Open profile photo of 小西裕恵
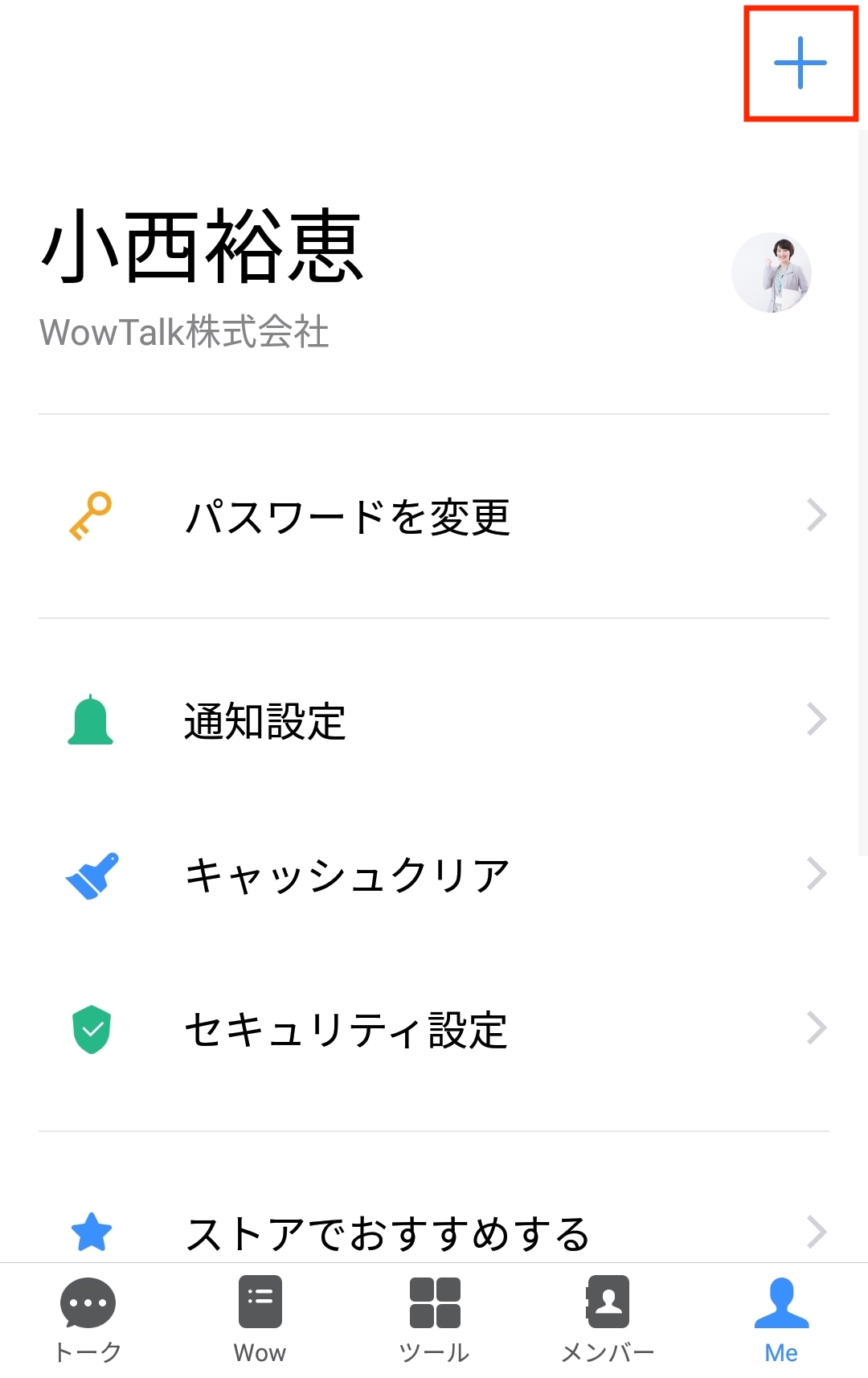This screenshot has height=1378, width=868. pyautogui.click(x=771, y=273)
